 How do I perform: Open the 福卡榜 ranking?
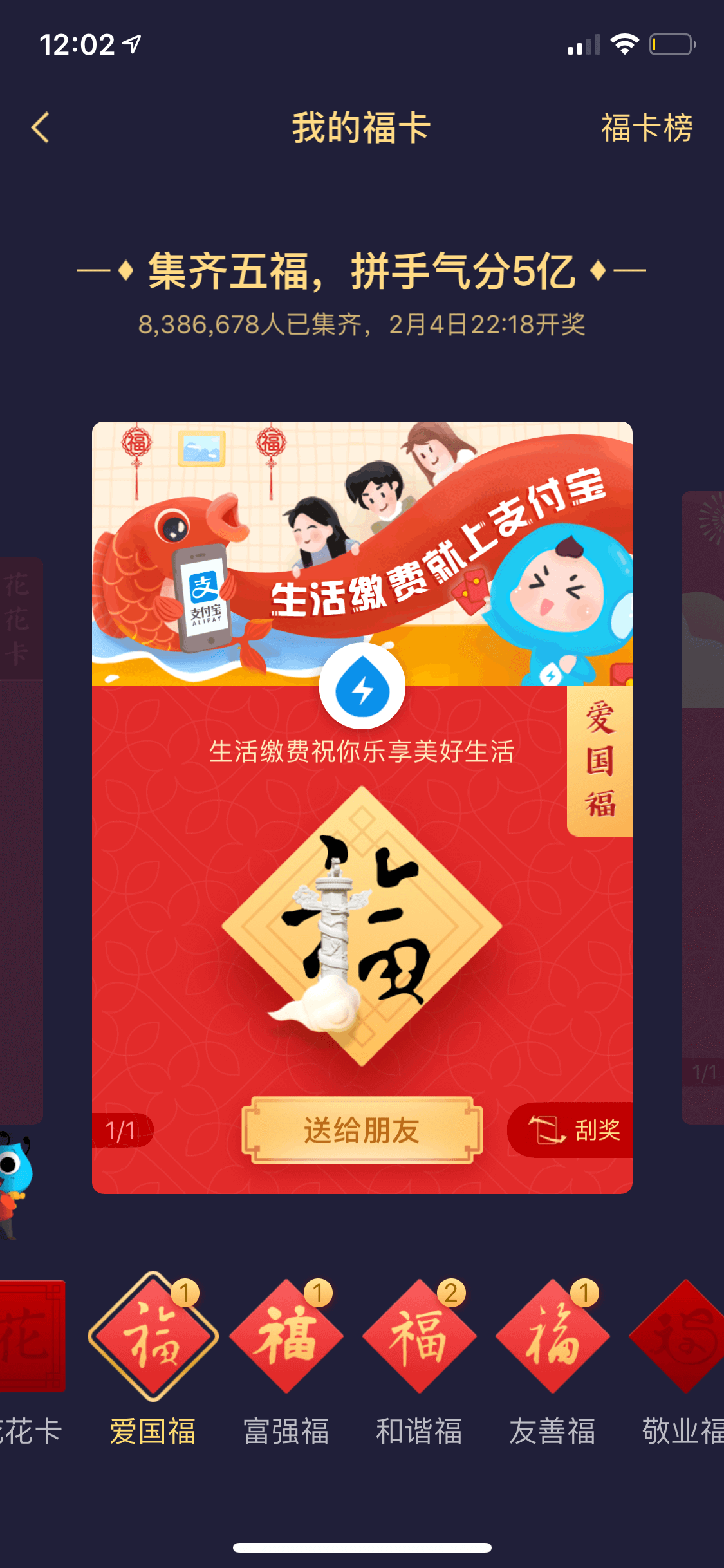[x=646, y=127]
